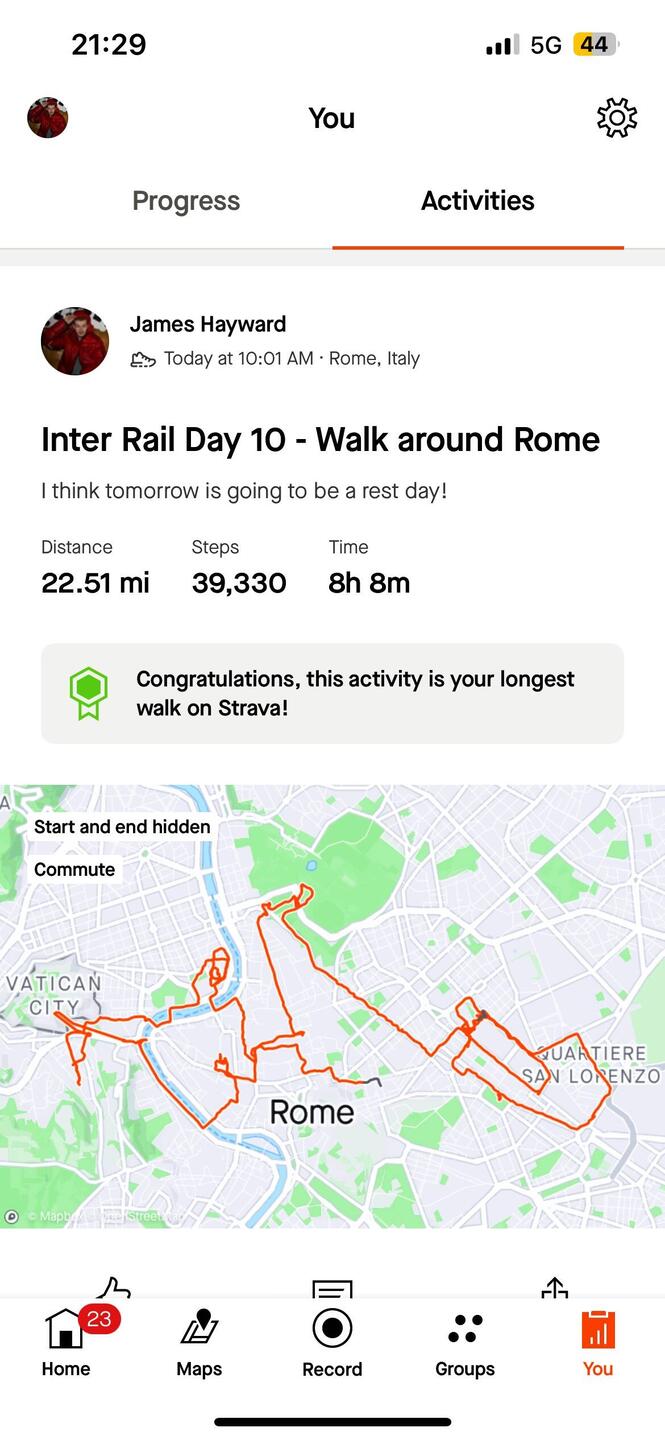View James Hayward's profile
This screenshot has width=665, height=1440.
[x=208, y=324]
